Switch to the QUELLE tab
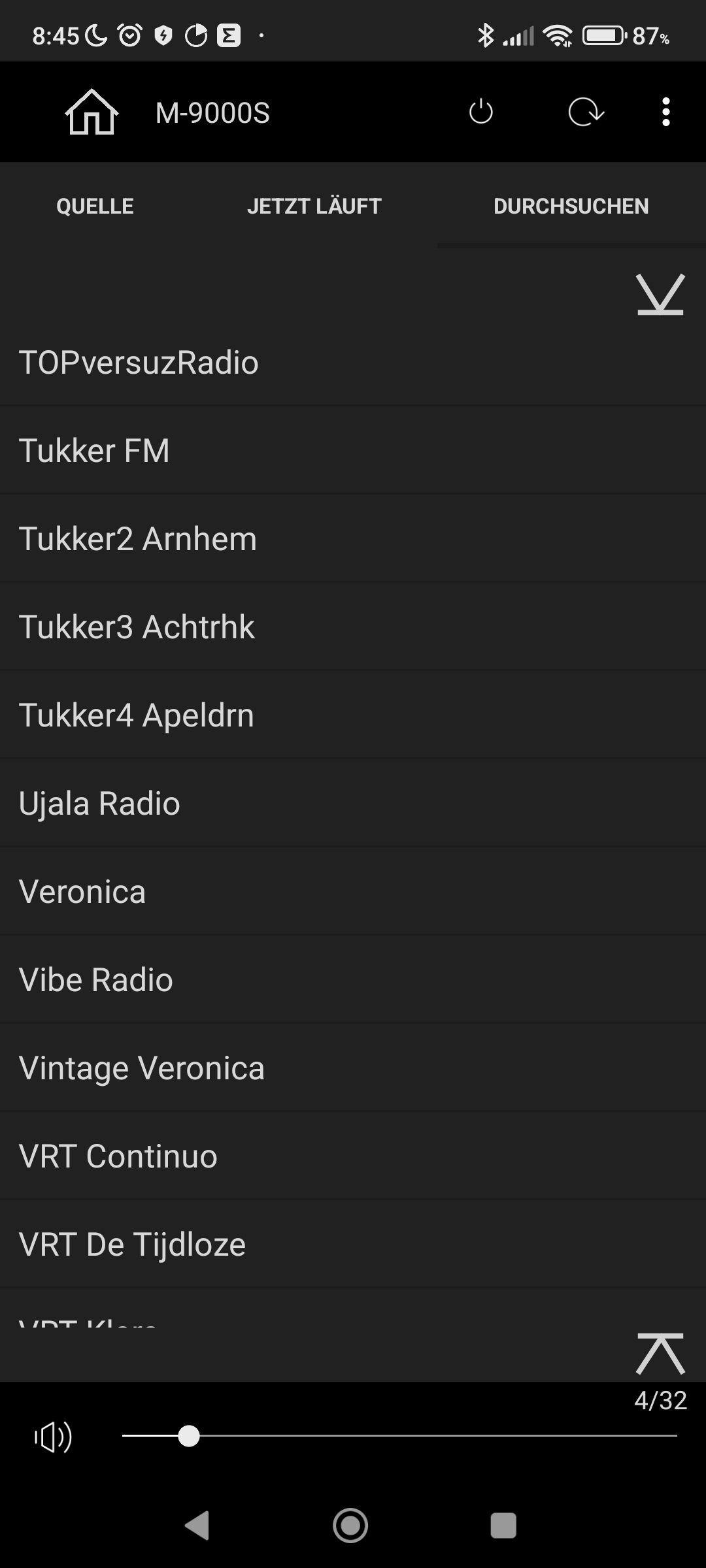Screen dimensions: 706x1568 95,206
